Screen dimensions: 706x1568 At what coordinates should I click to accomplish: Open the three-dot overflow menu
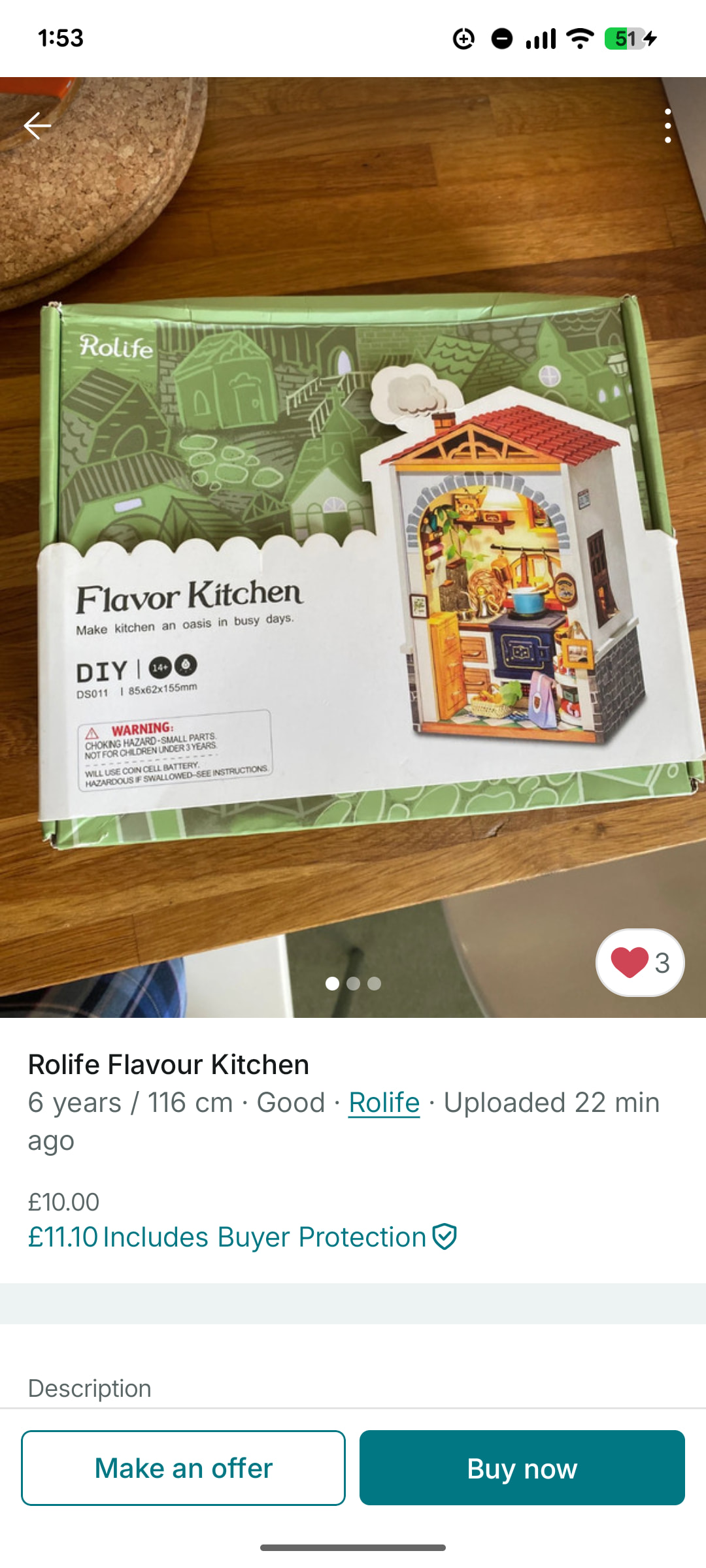point(667,125)
